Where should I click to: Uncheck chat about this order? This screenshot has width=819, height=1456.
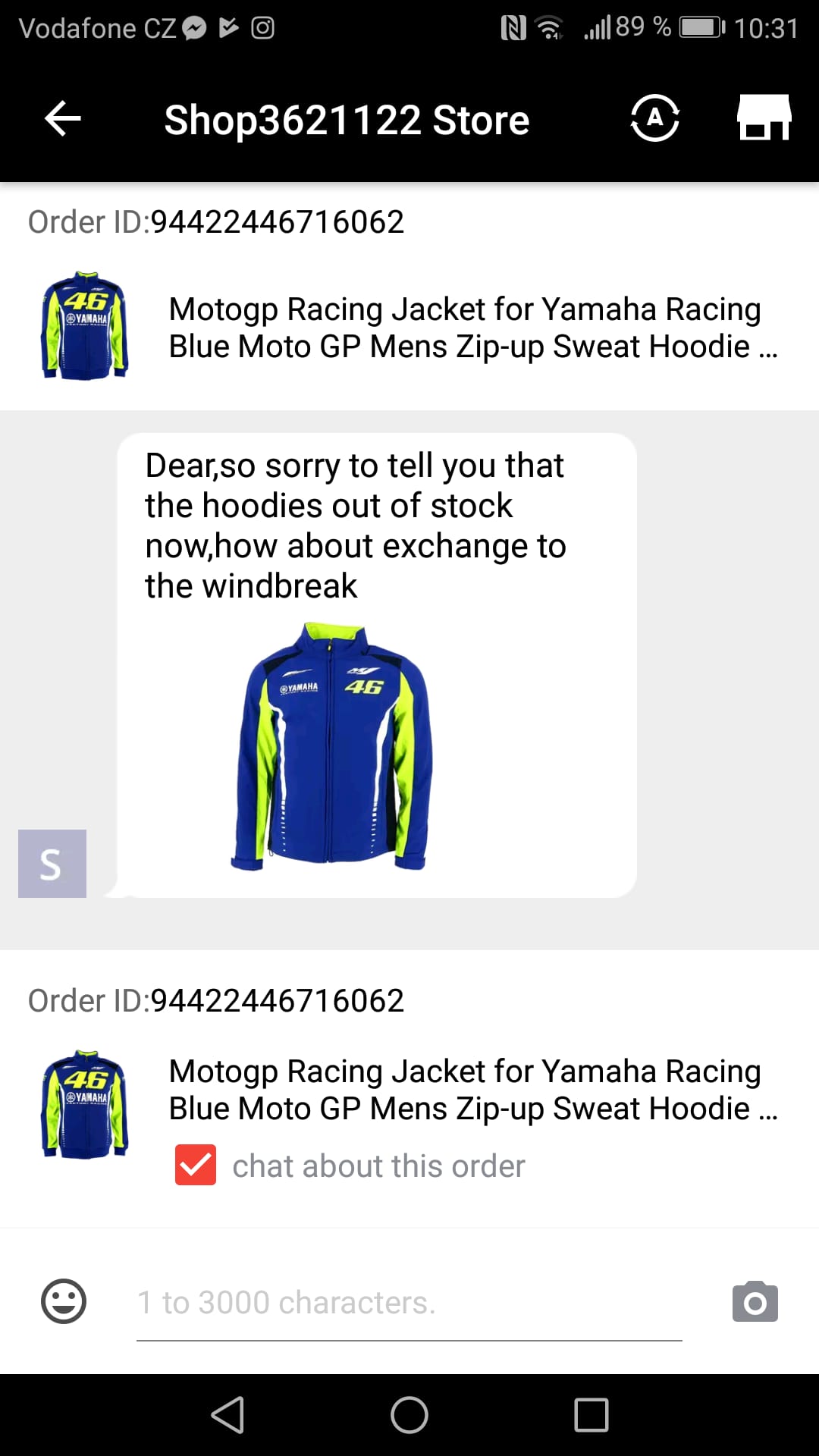click(x=196, y=1165)
